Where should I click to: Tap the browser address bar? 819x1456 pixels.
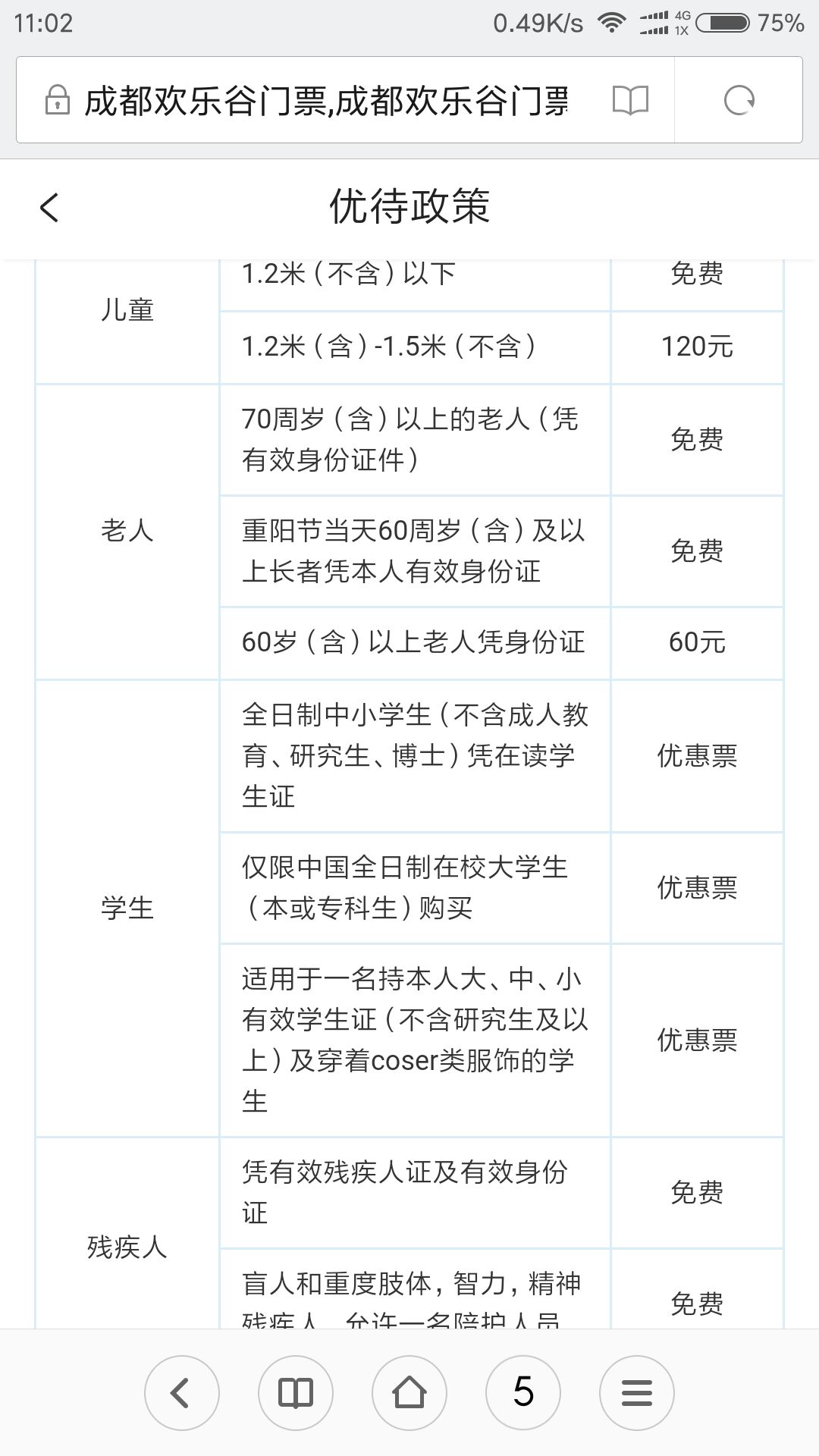[x=326, y=100]
